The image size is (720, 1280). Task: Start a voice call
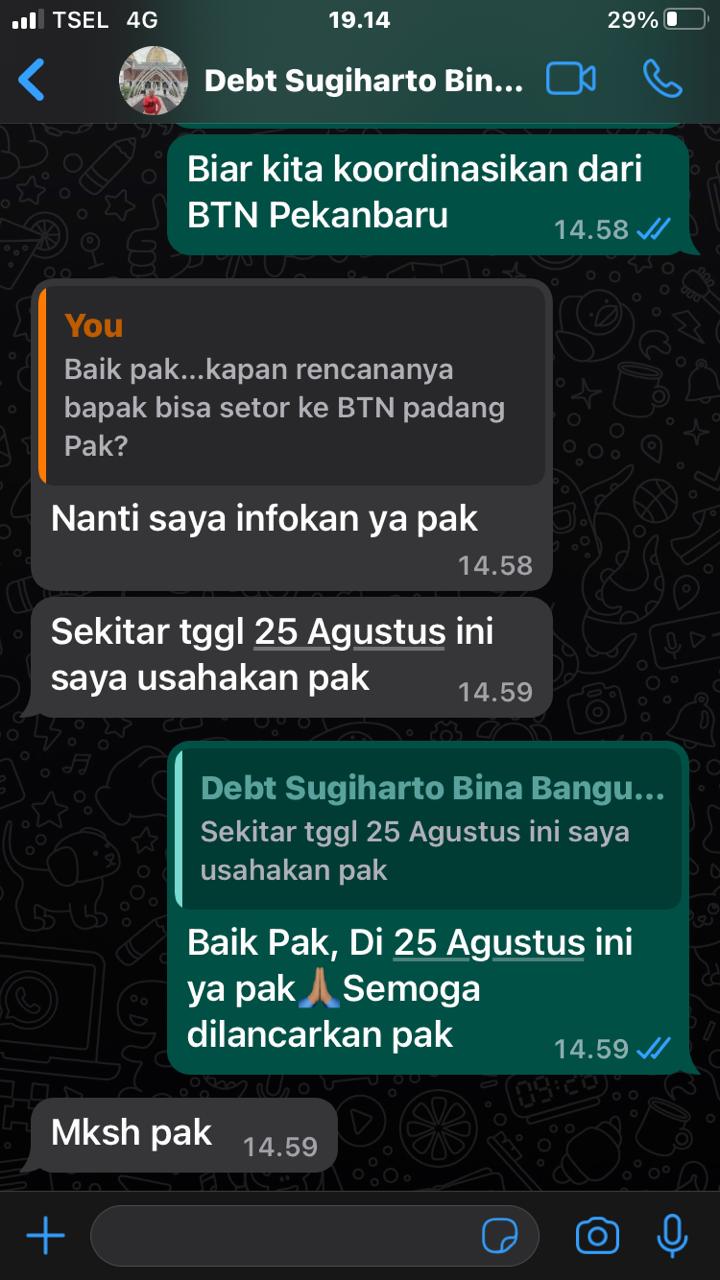coord(662,80)
